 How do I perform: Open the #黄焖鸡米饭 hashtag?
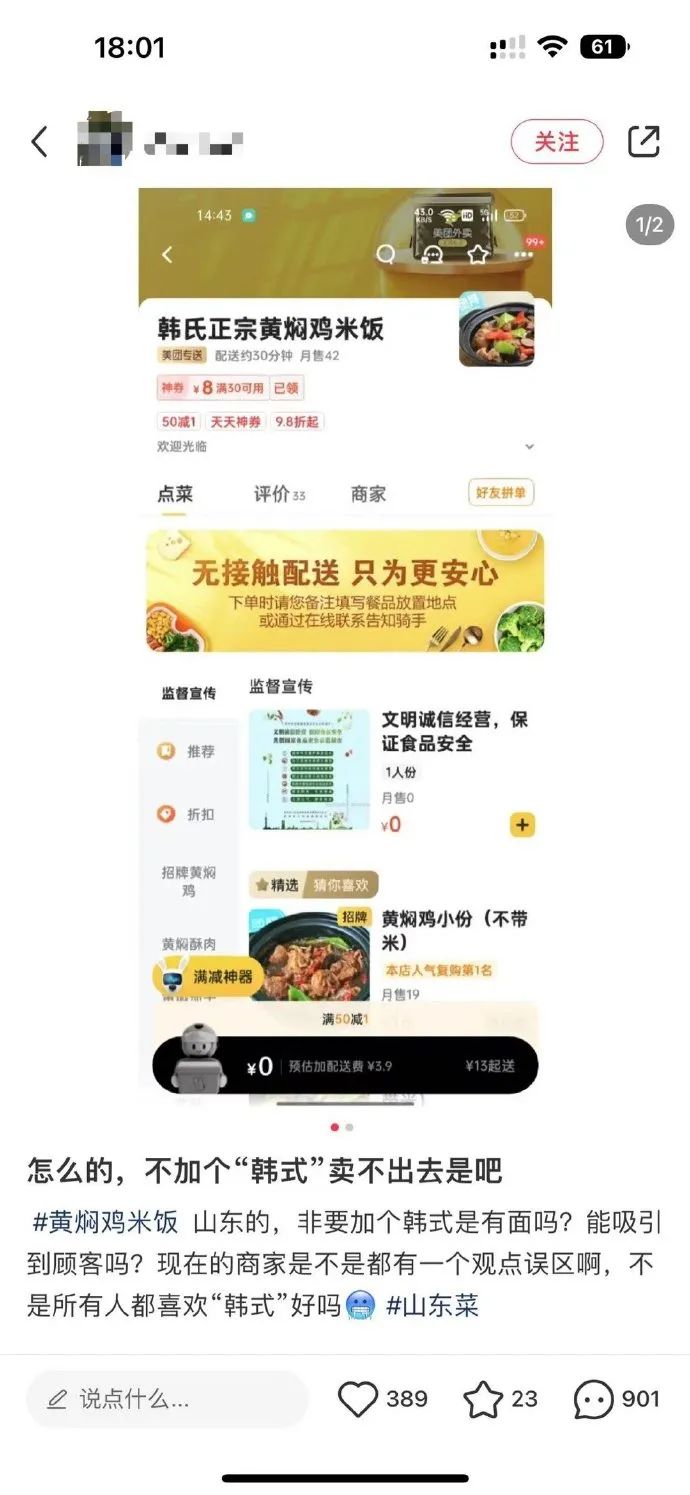(x=106, y=1222)
